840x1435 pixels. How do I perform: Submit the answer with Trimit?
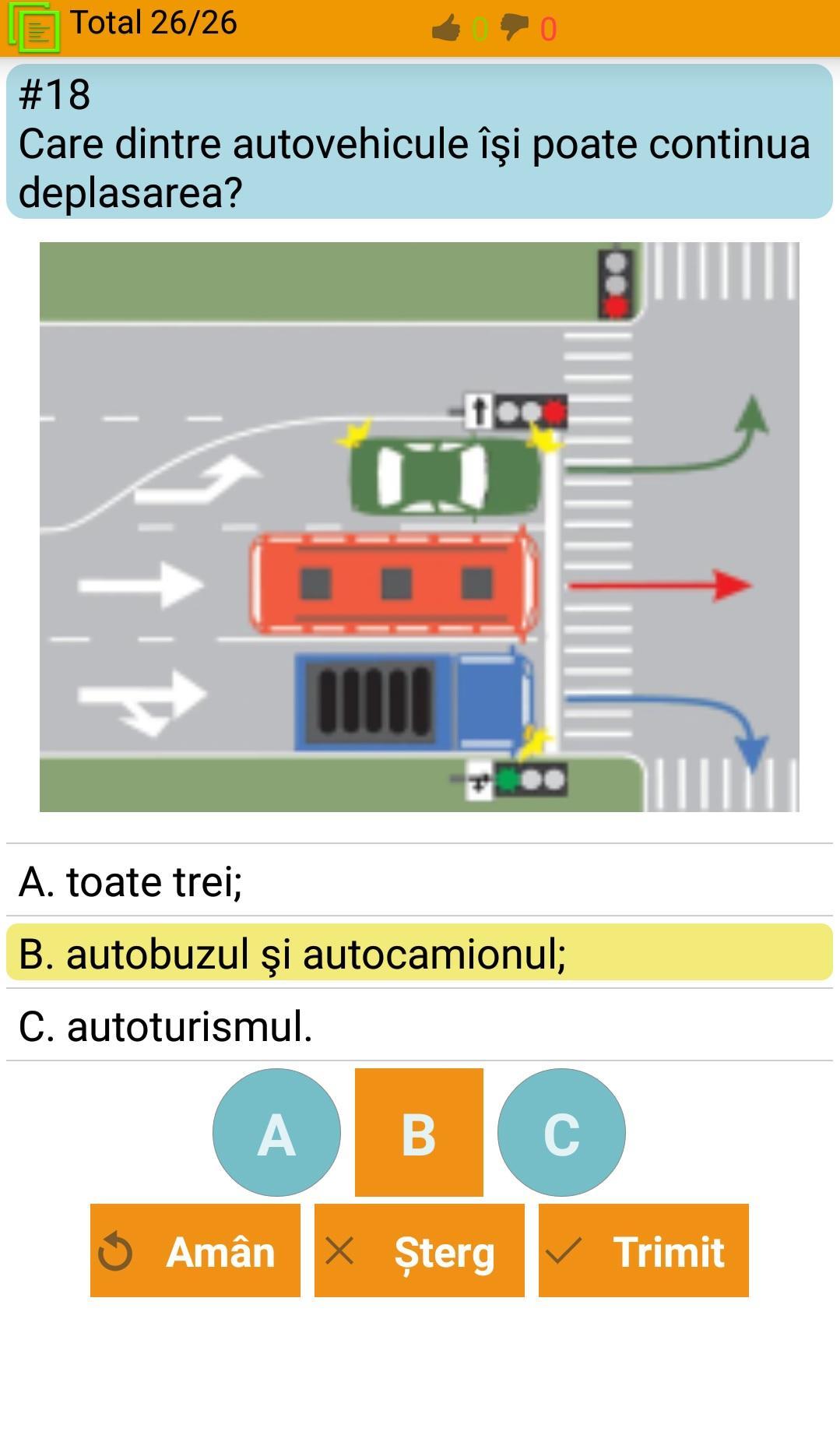(x=644, y=1250)
